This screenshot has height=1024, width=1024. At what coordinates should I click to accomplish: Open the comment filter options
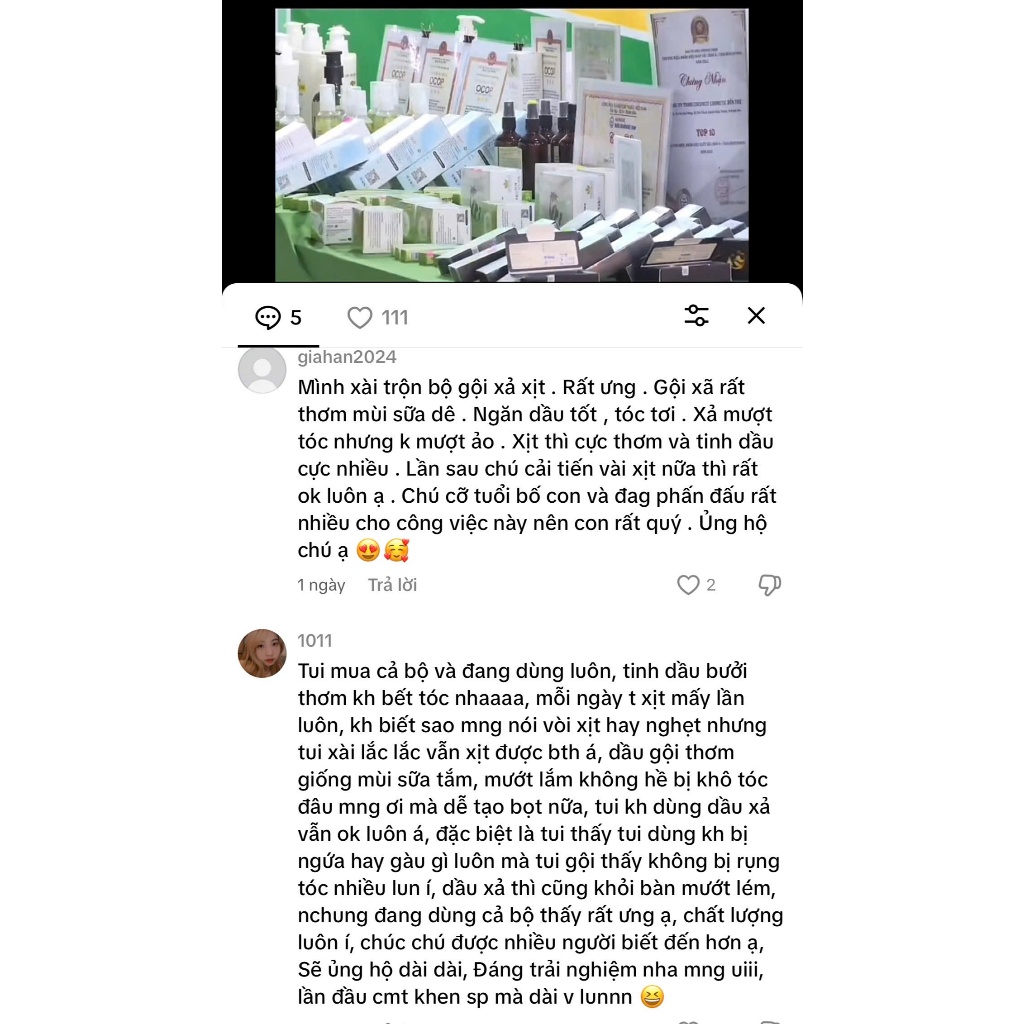[x=696, y=316]
